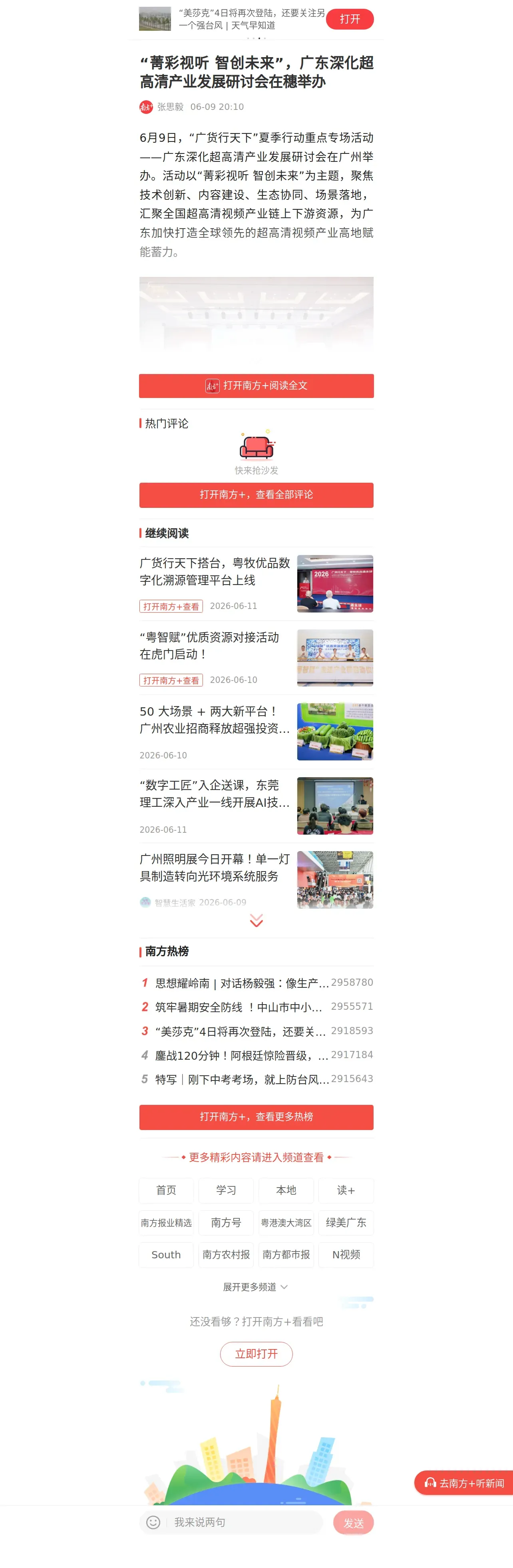Viewport: 513px width, 1568px height.
Task: Tap the 立即打开 button
Action: click(256, 1354)
